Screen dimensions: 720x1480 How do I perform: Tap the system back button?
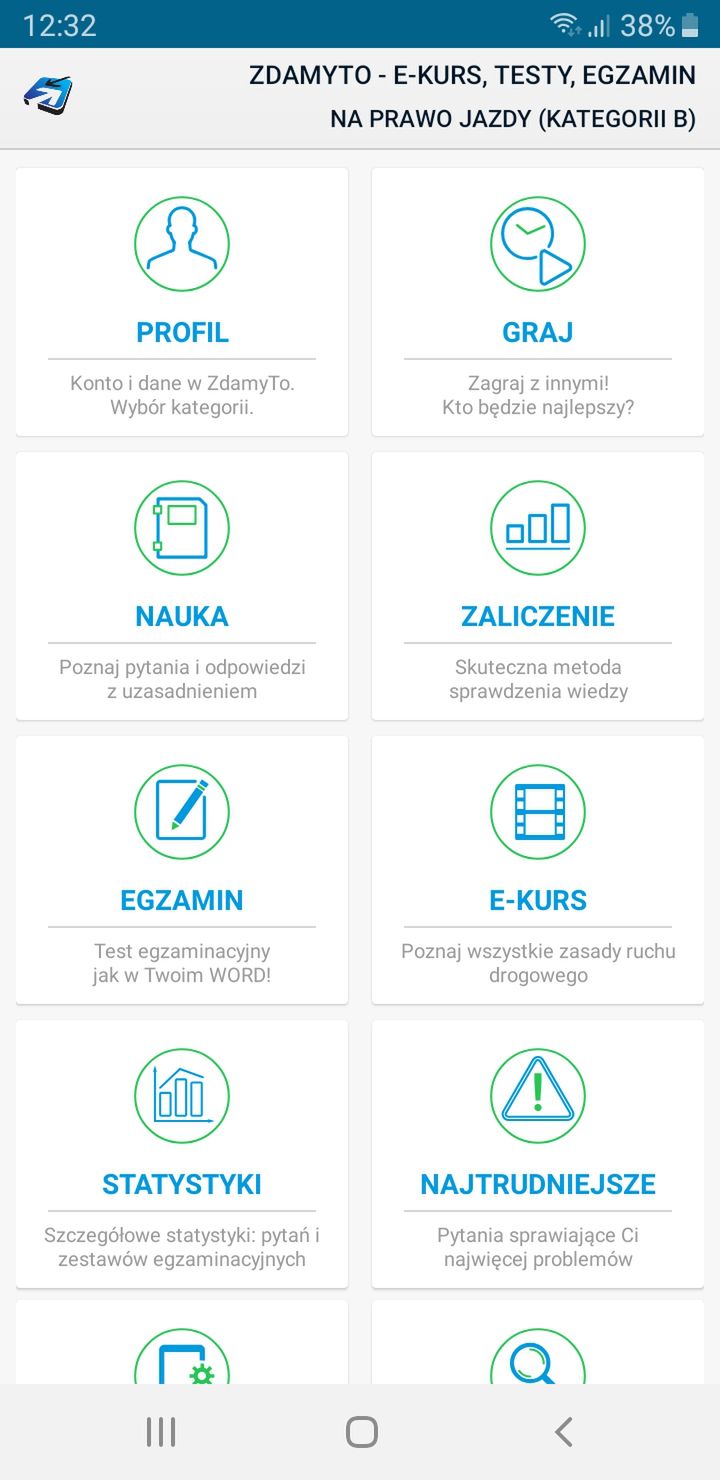tap(563, 1432)
